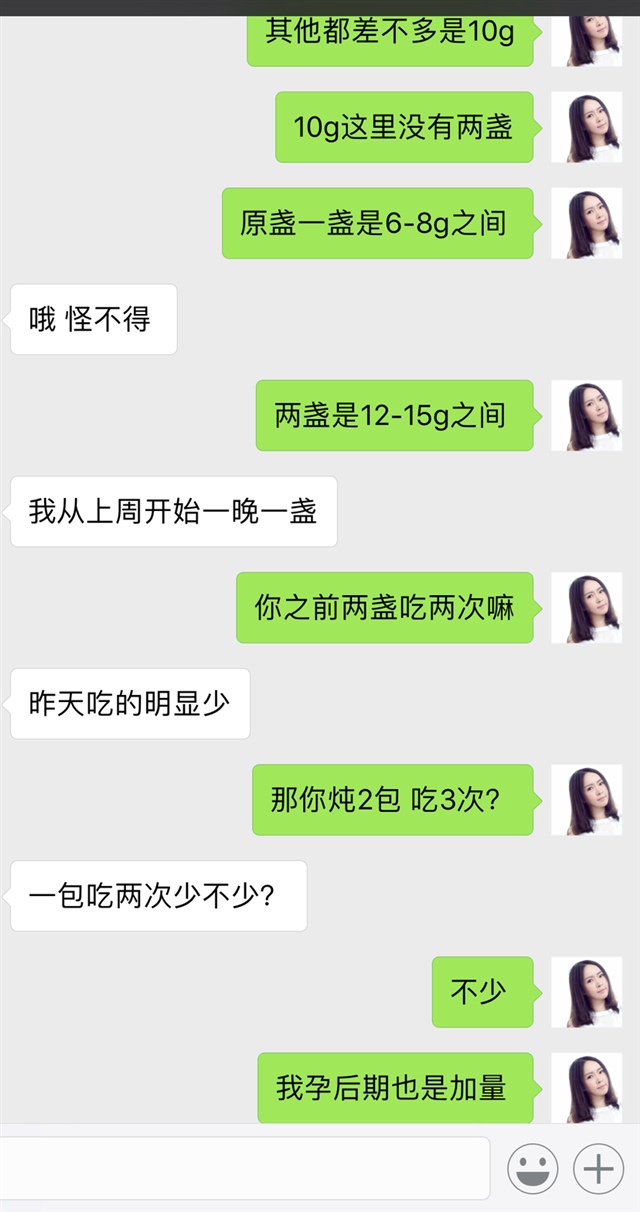The image size is (640, 1212).
Task: Tap the message input field
Action: [245, 1168]
